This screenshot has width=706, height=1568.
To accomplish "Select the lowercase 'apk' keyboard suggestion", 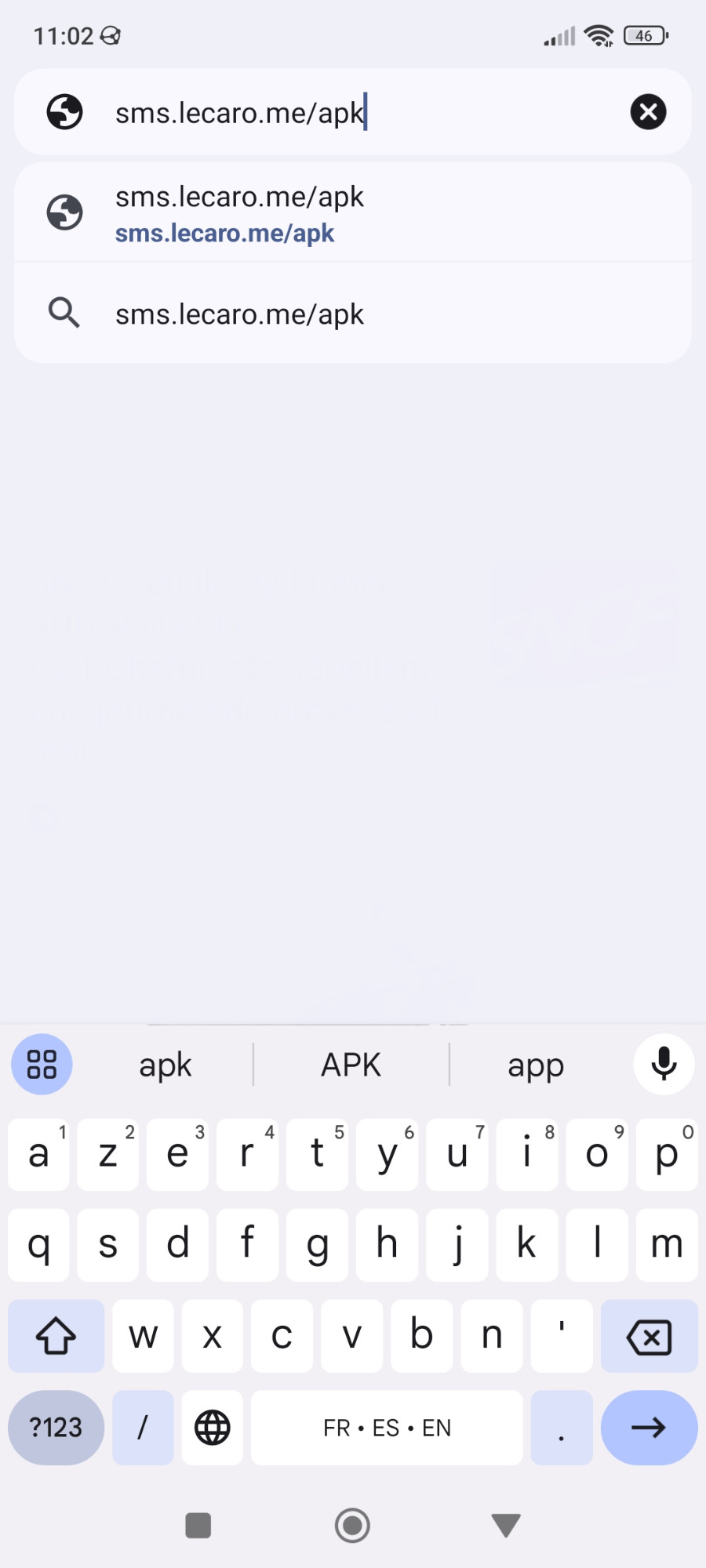I will pos(165,1065).
